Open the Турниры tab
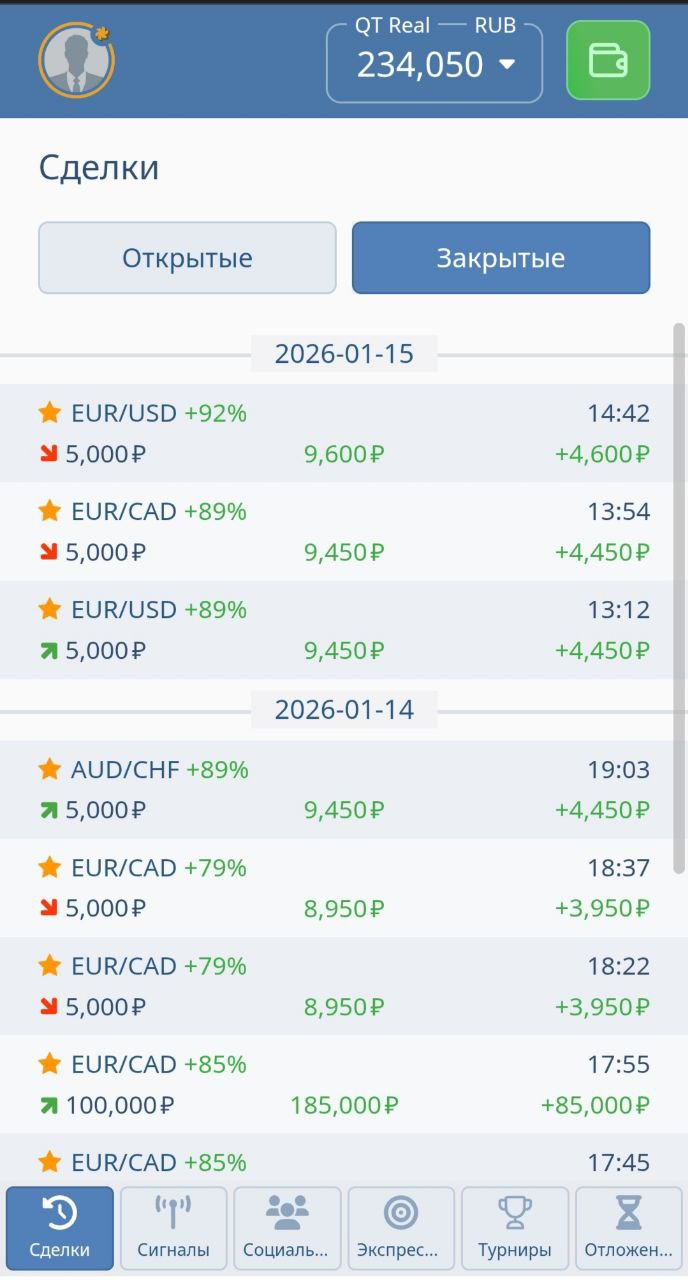The width and height of the screenshot is (688, 1280). coord(515,1228)
